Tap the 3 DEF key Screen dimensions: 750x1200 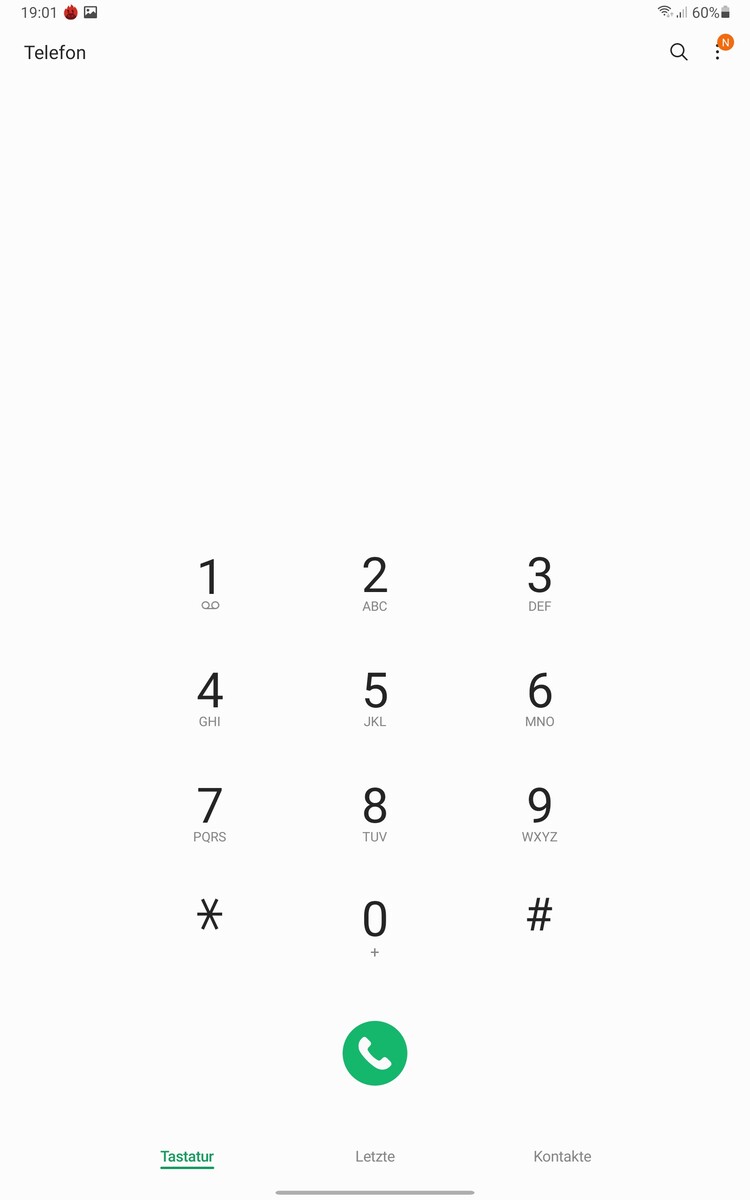(540, 584)
